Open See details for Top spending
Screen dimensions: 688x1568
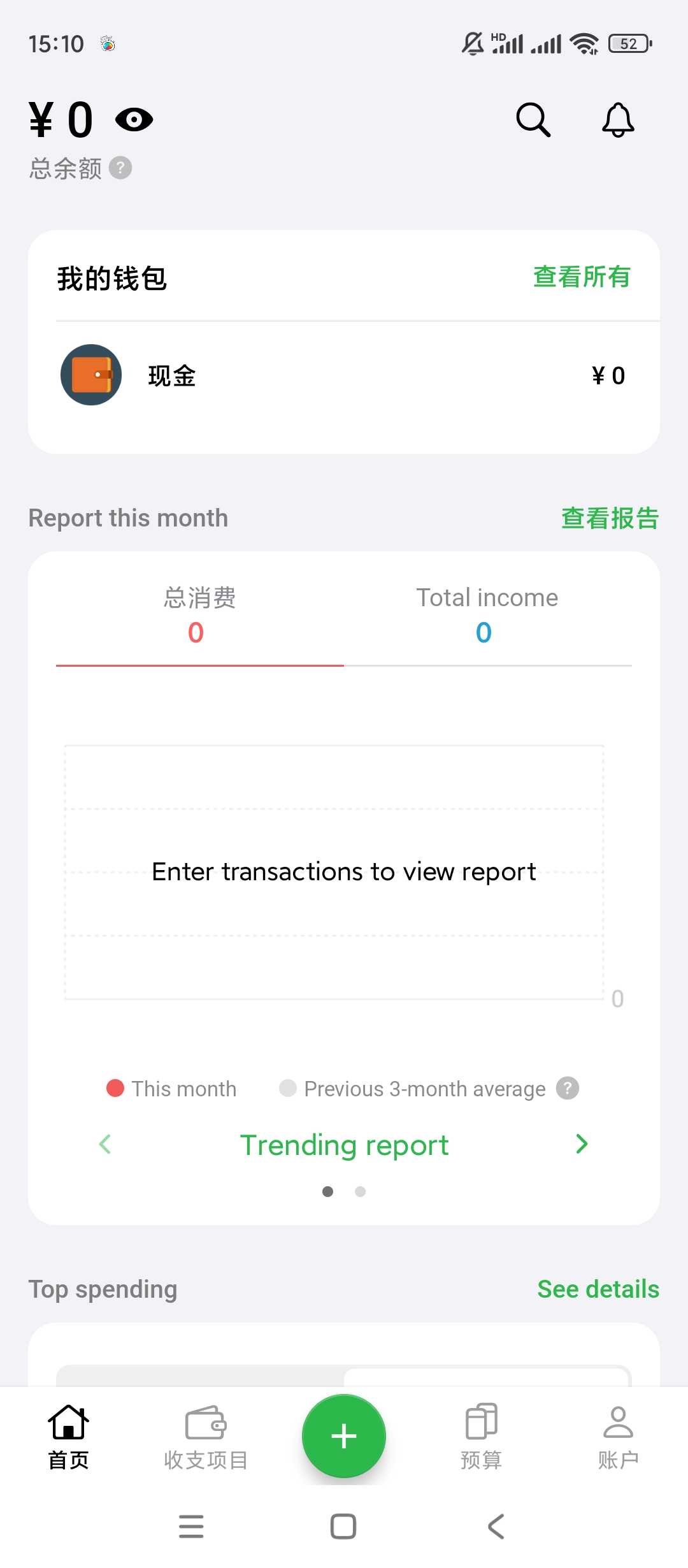tap(598, 1289)
